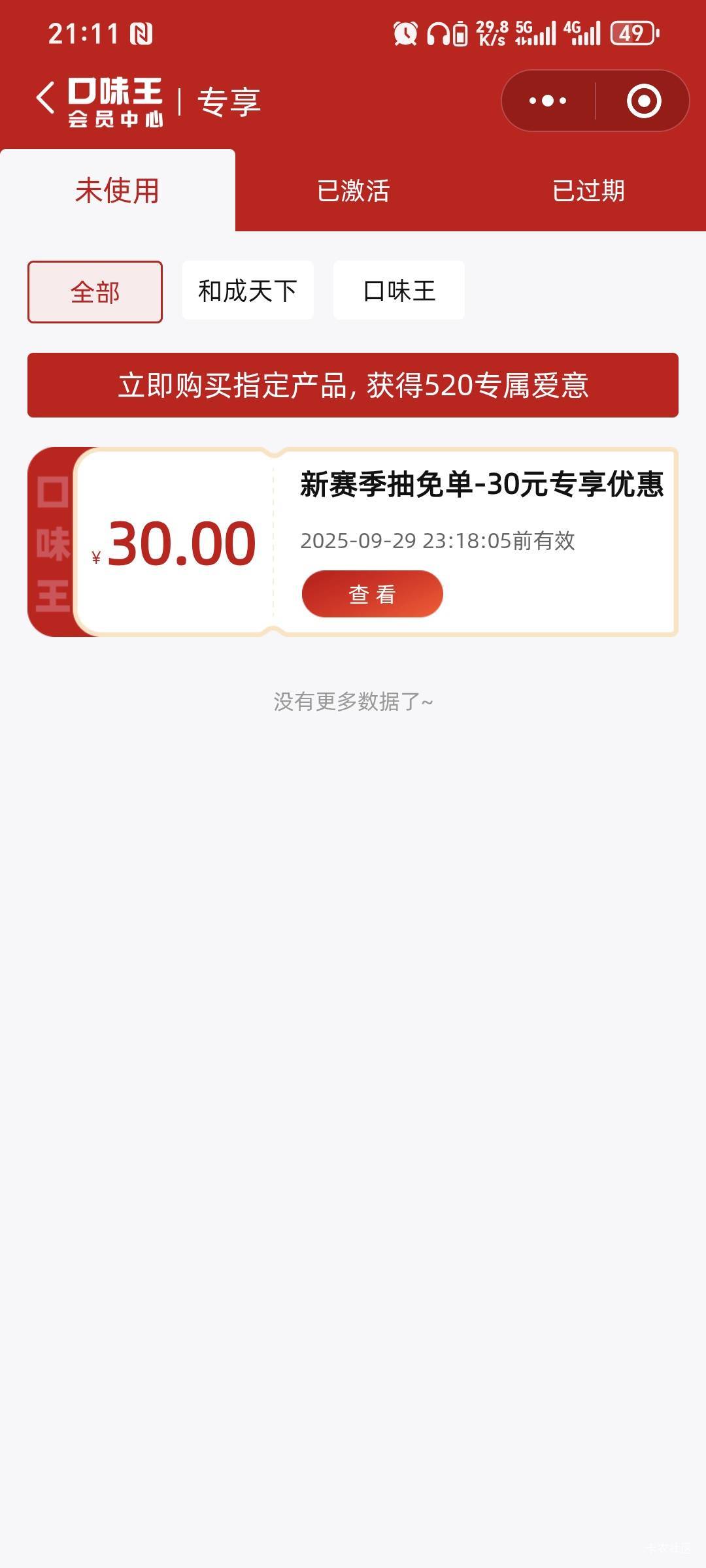Filter coupons by 全部
706x1568 pixels.
(x=95, y=292)
